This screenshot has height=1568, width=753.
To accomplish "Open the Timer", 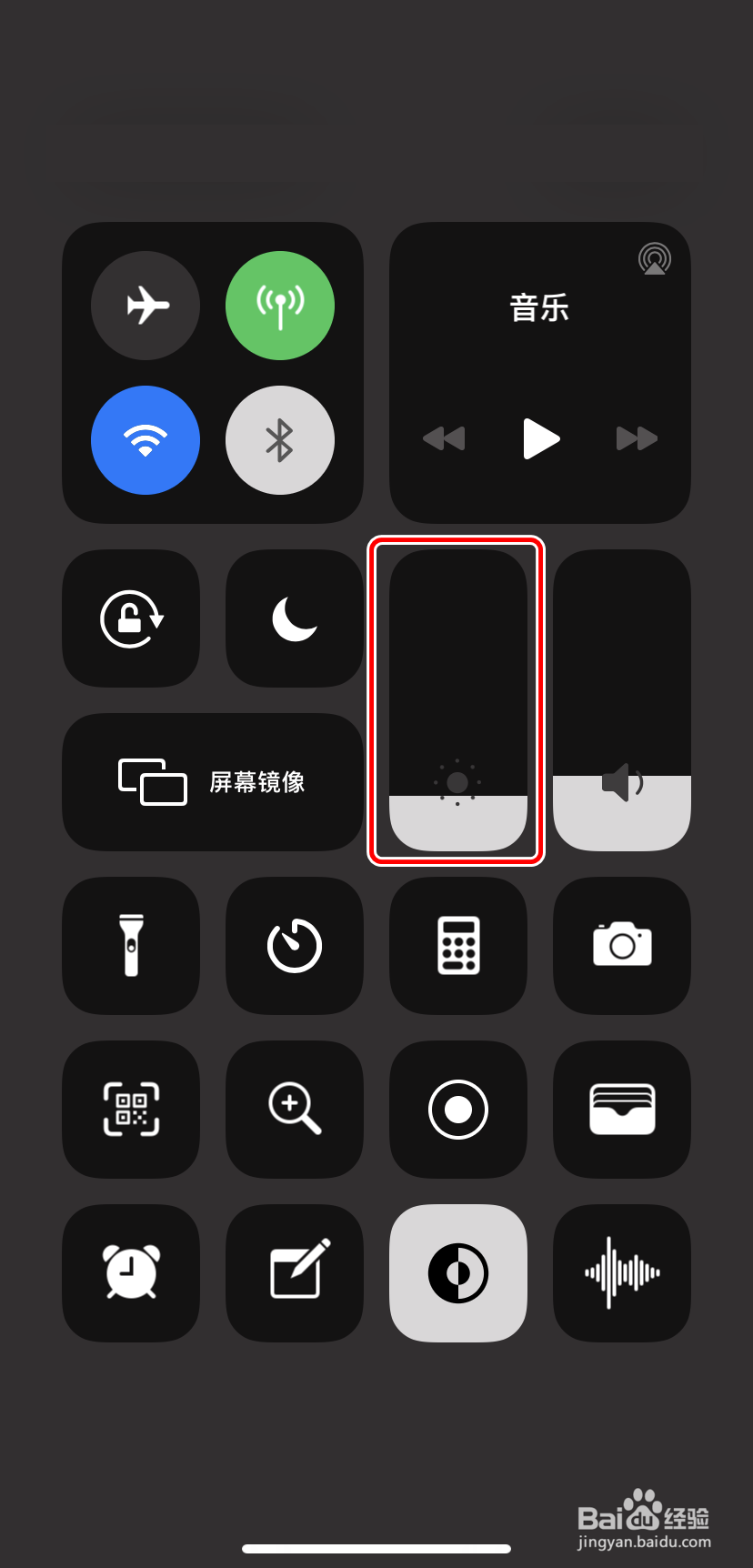I will (294, 946).
